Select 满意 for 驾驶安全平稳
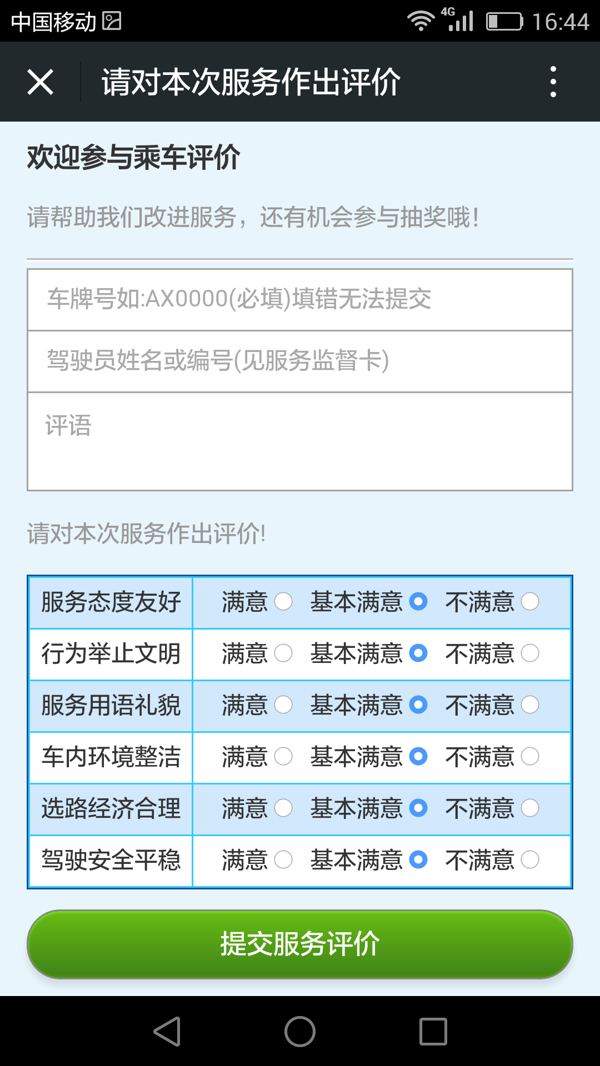 [x=283, y=860]
